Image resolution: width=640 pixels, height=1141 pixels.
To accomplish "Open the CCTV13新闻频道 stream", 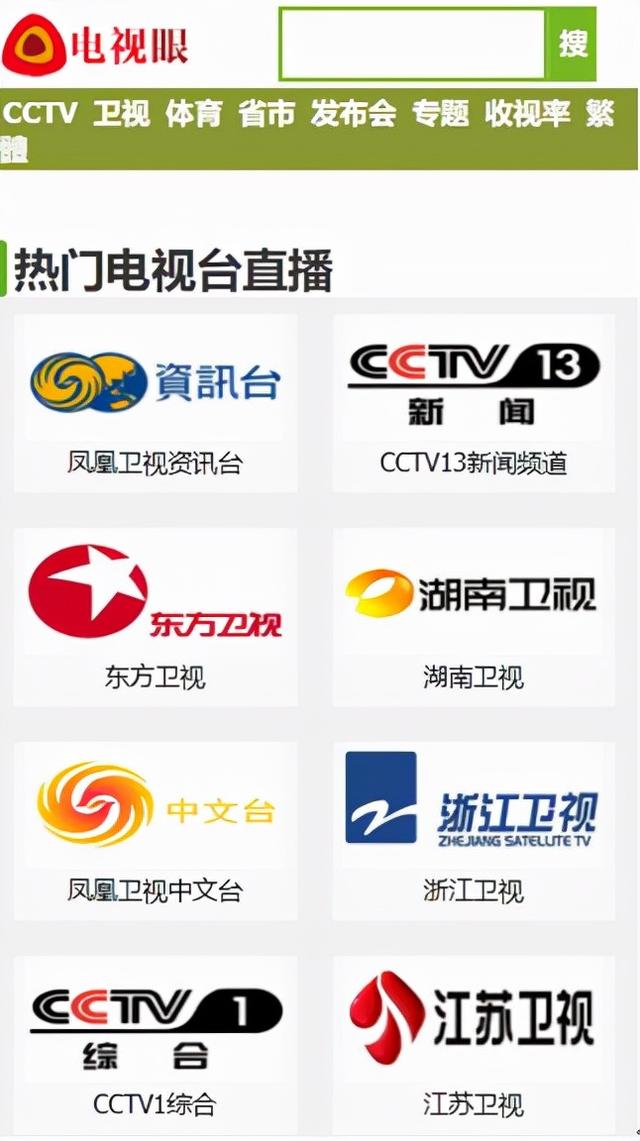I will coord(473,402).
